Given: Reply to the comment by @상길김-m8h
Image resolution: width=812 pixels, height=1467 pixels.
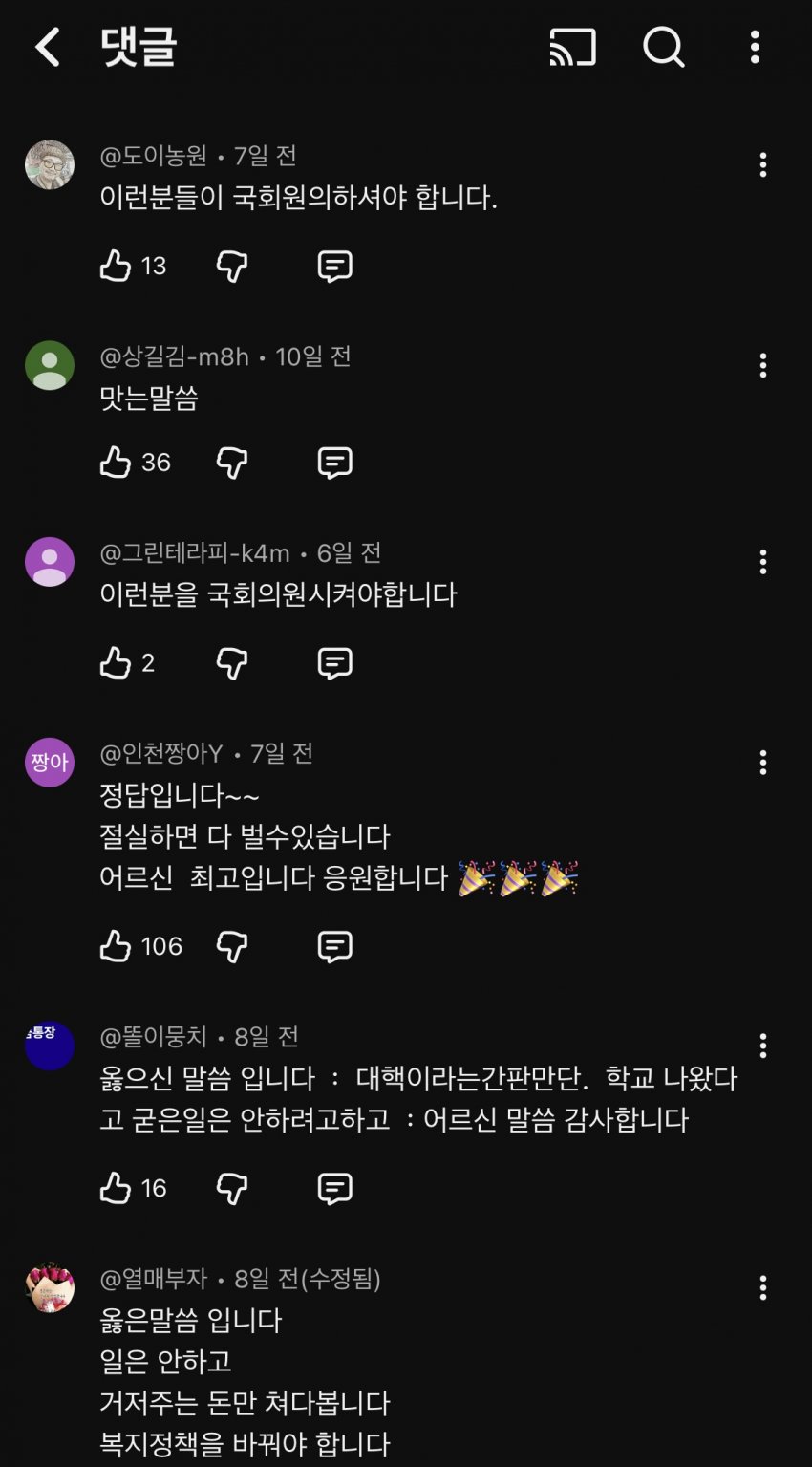Looking at the screenshot, I should [x=334, y=463].
